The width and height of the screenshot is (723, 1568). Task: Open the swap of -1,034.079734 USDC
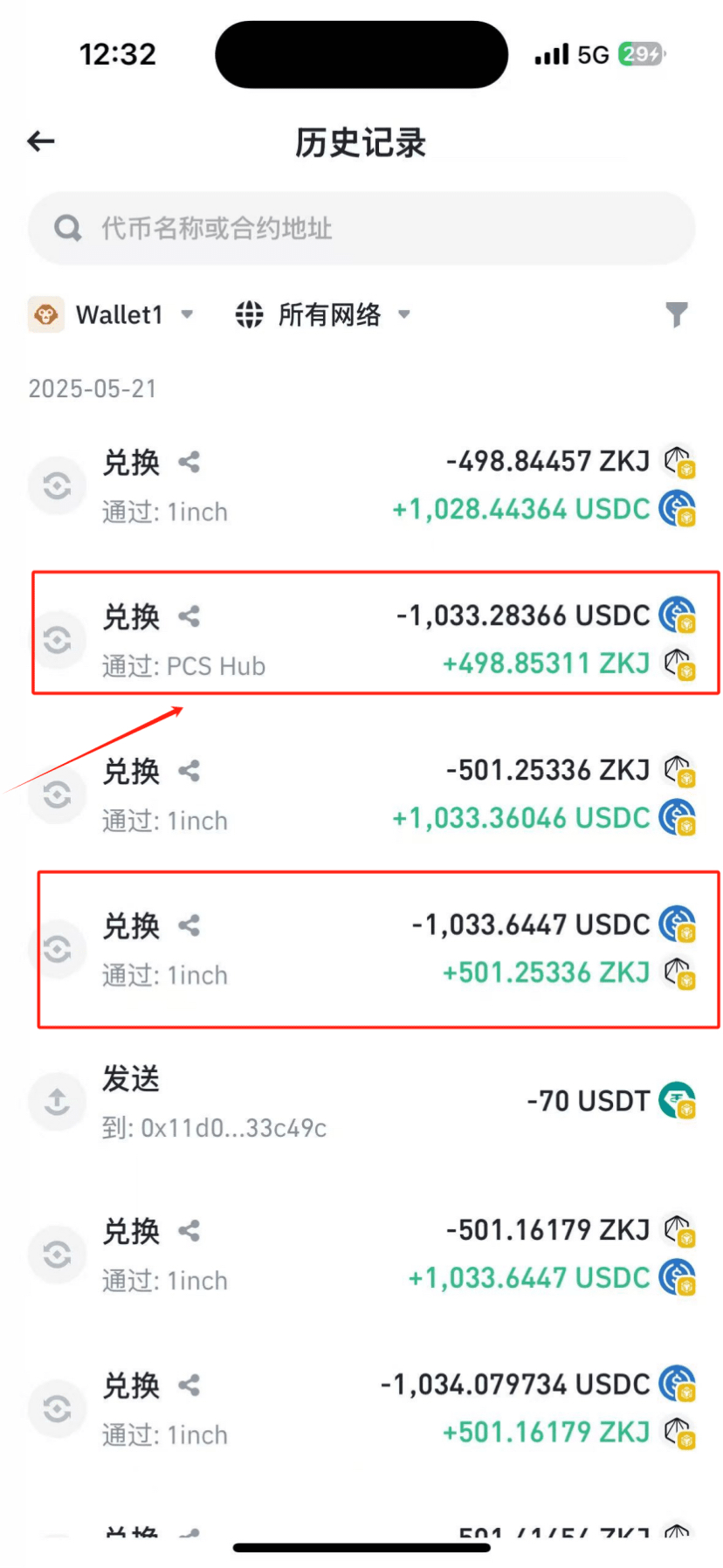(361, 1408)
